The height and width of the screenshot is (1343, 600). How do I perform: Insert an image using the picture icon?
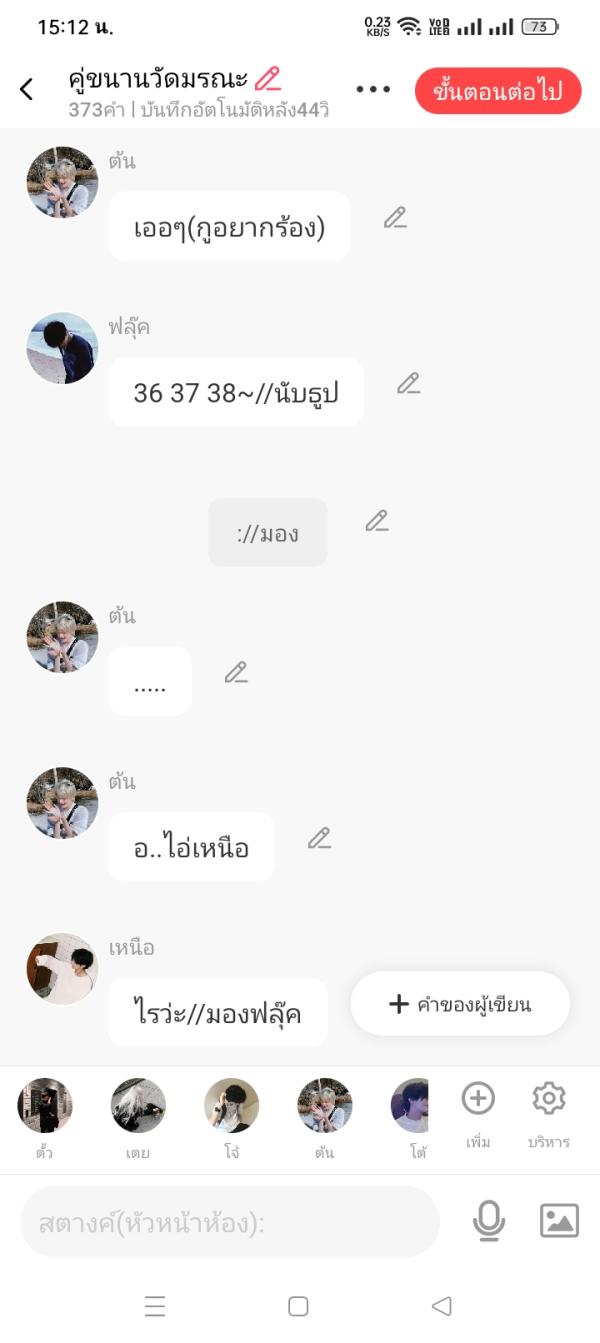559,1221
